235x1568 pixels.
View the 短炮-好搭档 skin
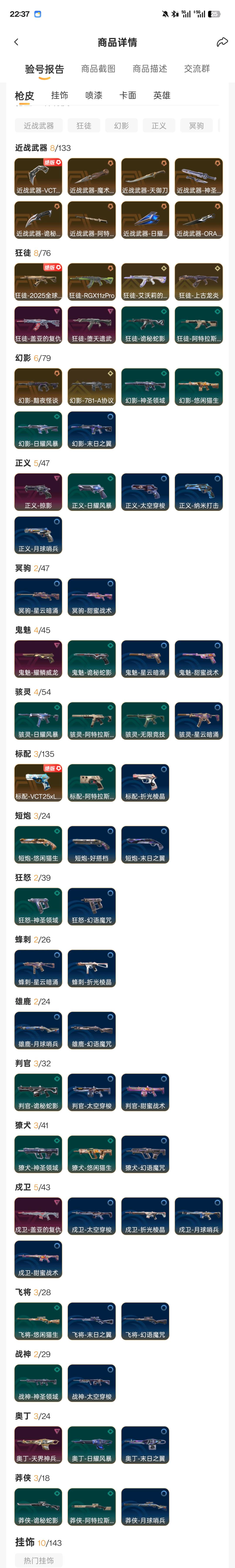pyautogui.click(x=92, y=844)
